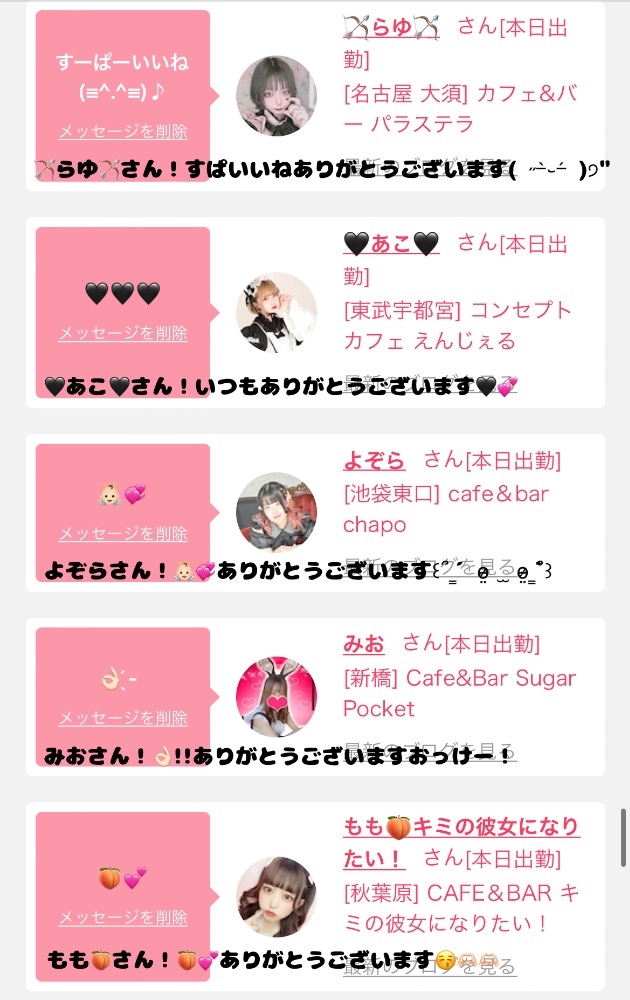Viewport: 630px width, 1000px height.
Task: Delete the black hearts message to あこ
Action: pyautogui.click(x=123, y=333)
